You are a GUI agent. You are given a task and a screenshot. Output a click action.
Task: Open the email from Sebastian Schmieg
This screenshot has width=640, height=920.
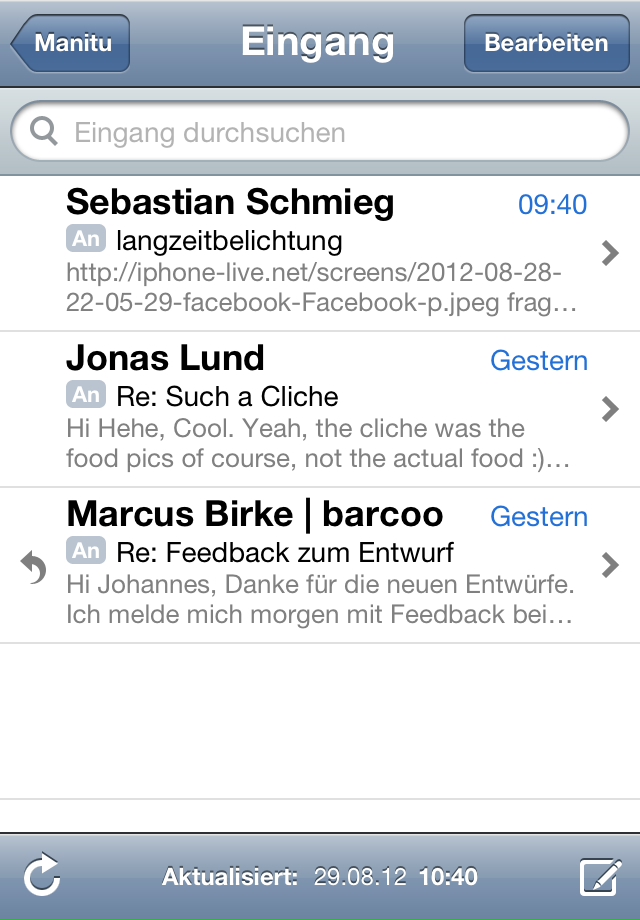320,254
